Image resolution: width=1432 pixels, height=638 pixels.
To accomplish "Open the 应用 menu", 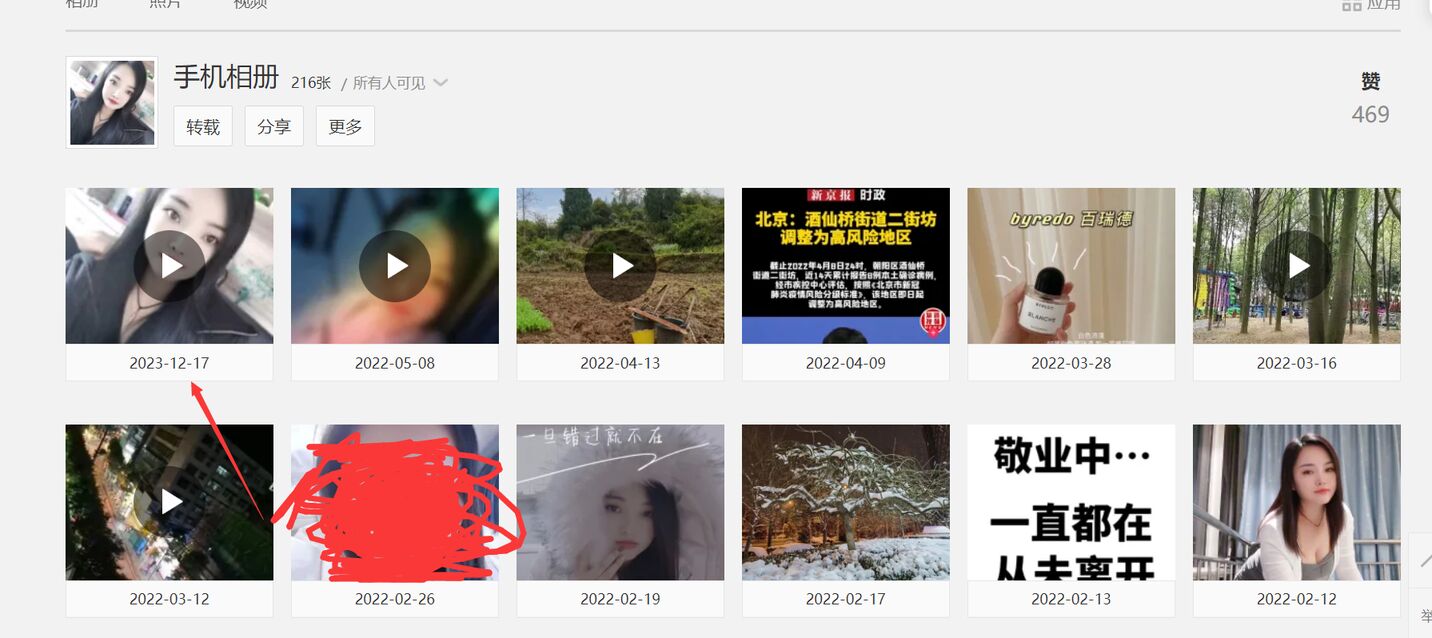I will (1372, 5).
